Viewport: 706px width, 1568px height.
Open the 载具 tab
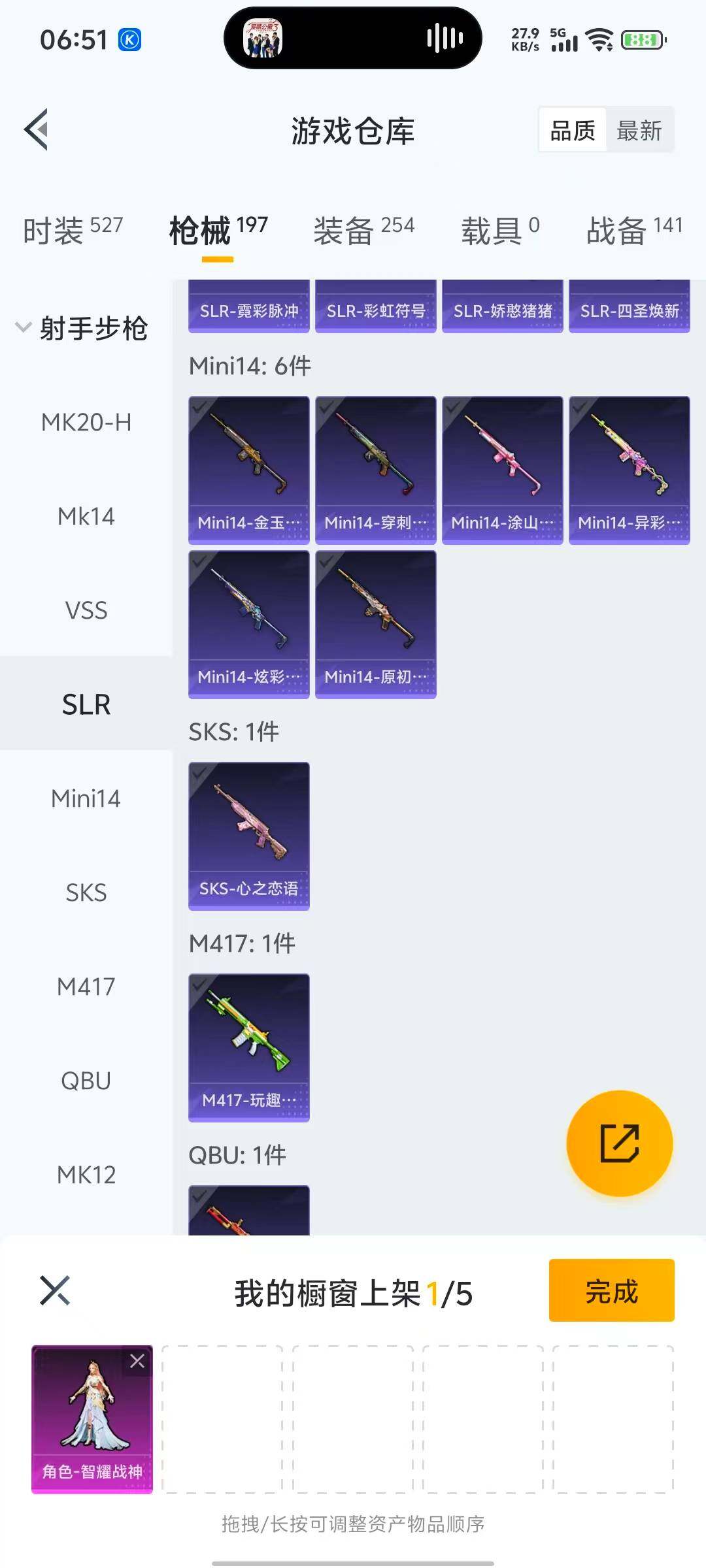[500, 230]
